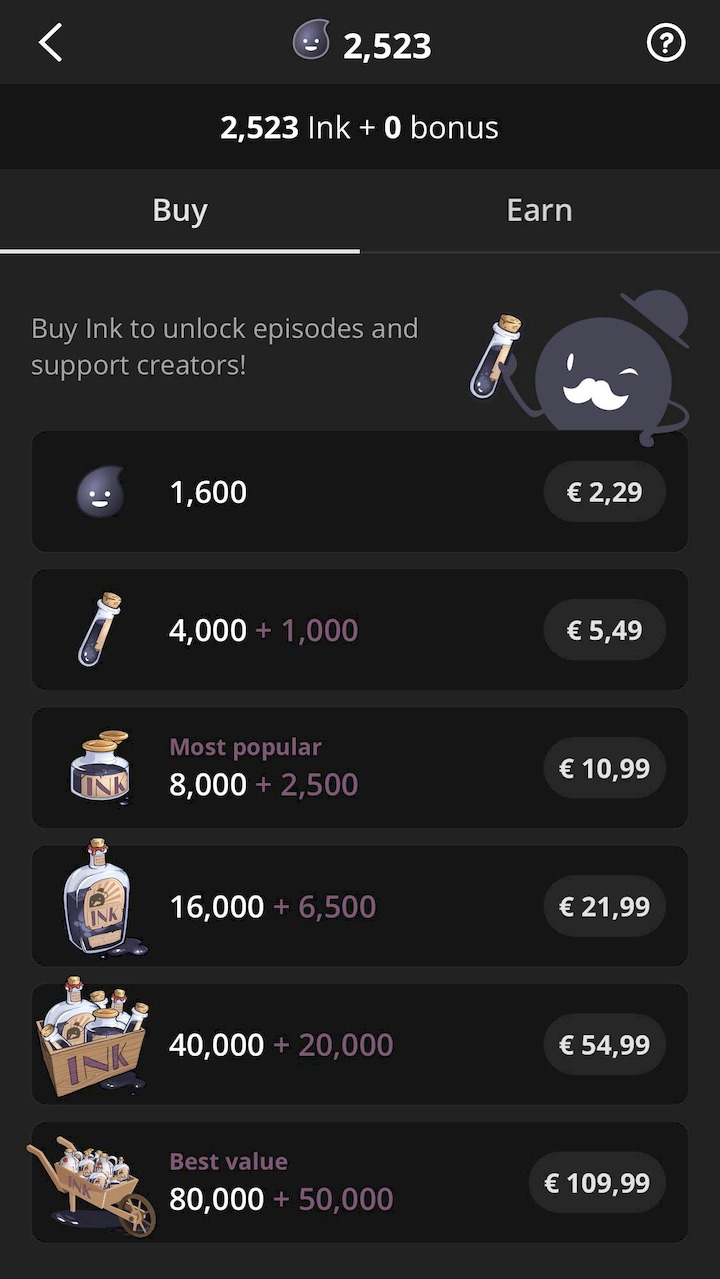Image resolution: width=720 pixels, height=1279 pixels.
Task: Buy the Most popular pack for € 10,99
Action: 604,768
